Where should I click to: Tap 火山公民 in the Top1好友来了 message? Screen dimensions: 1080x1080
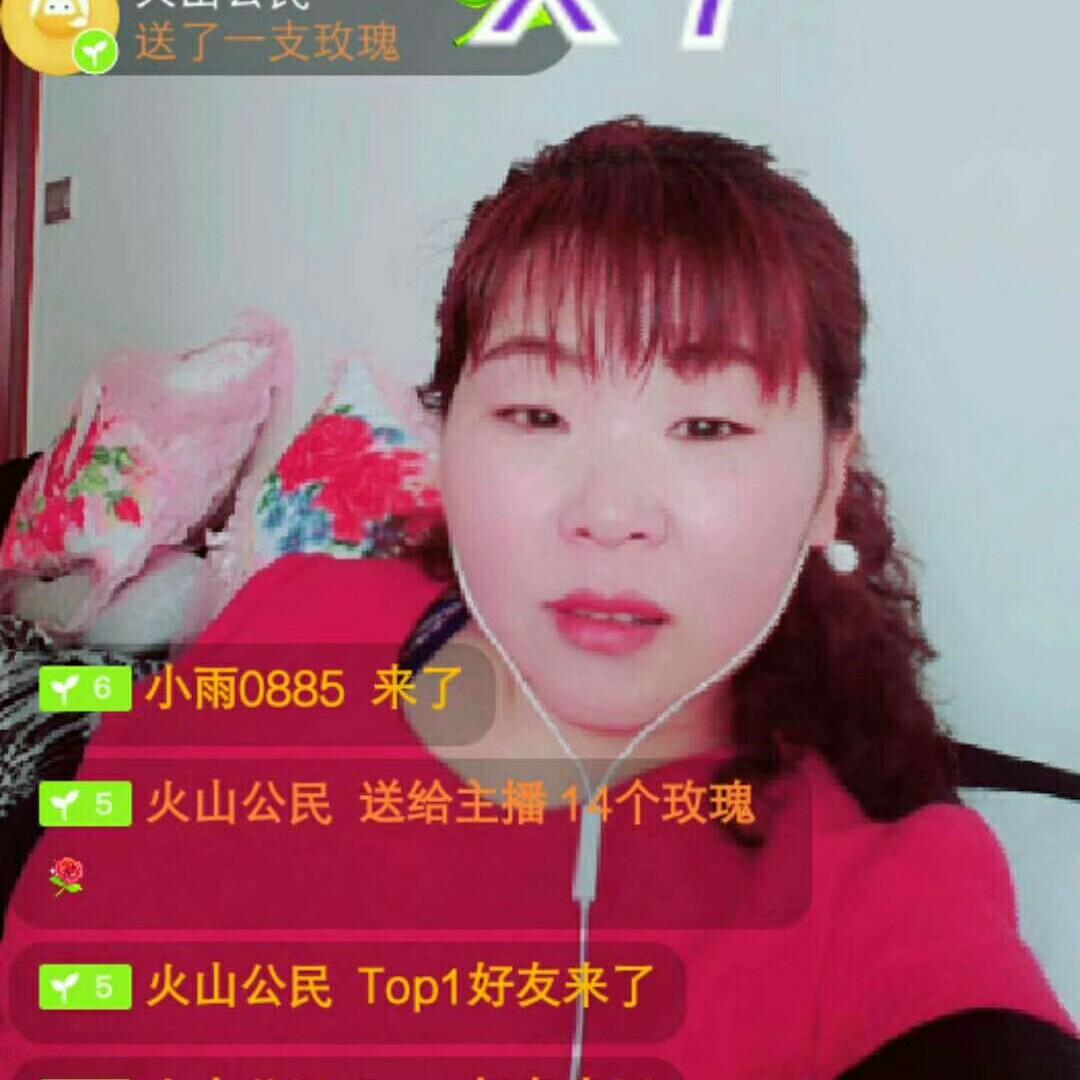(239, 988)
